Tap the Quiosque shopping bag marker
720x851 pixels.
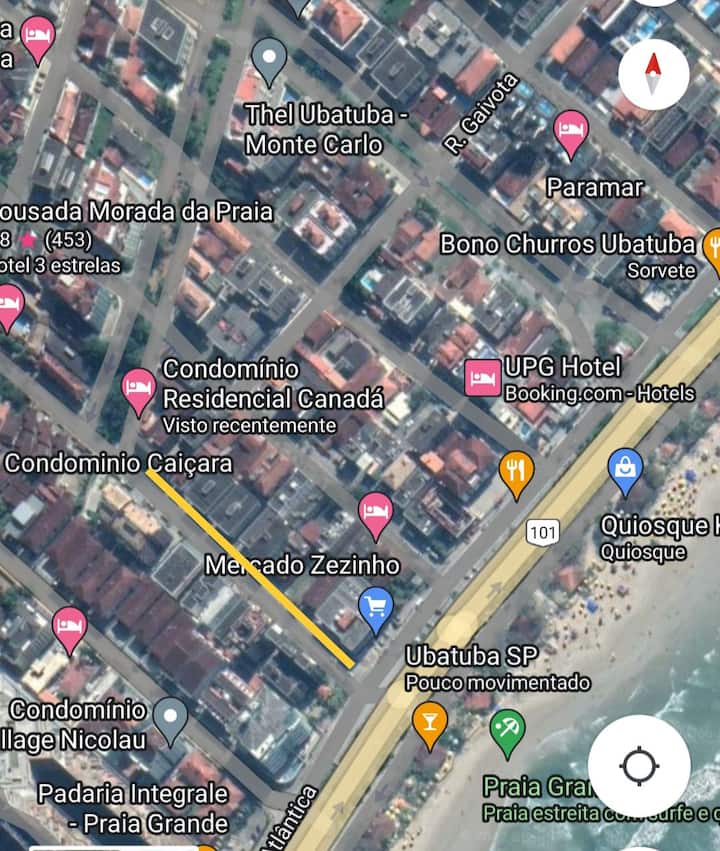[x=625, y=469]
